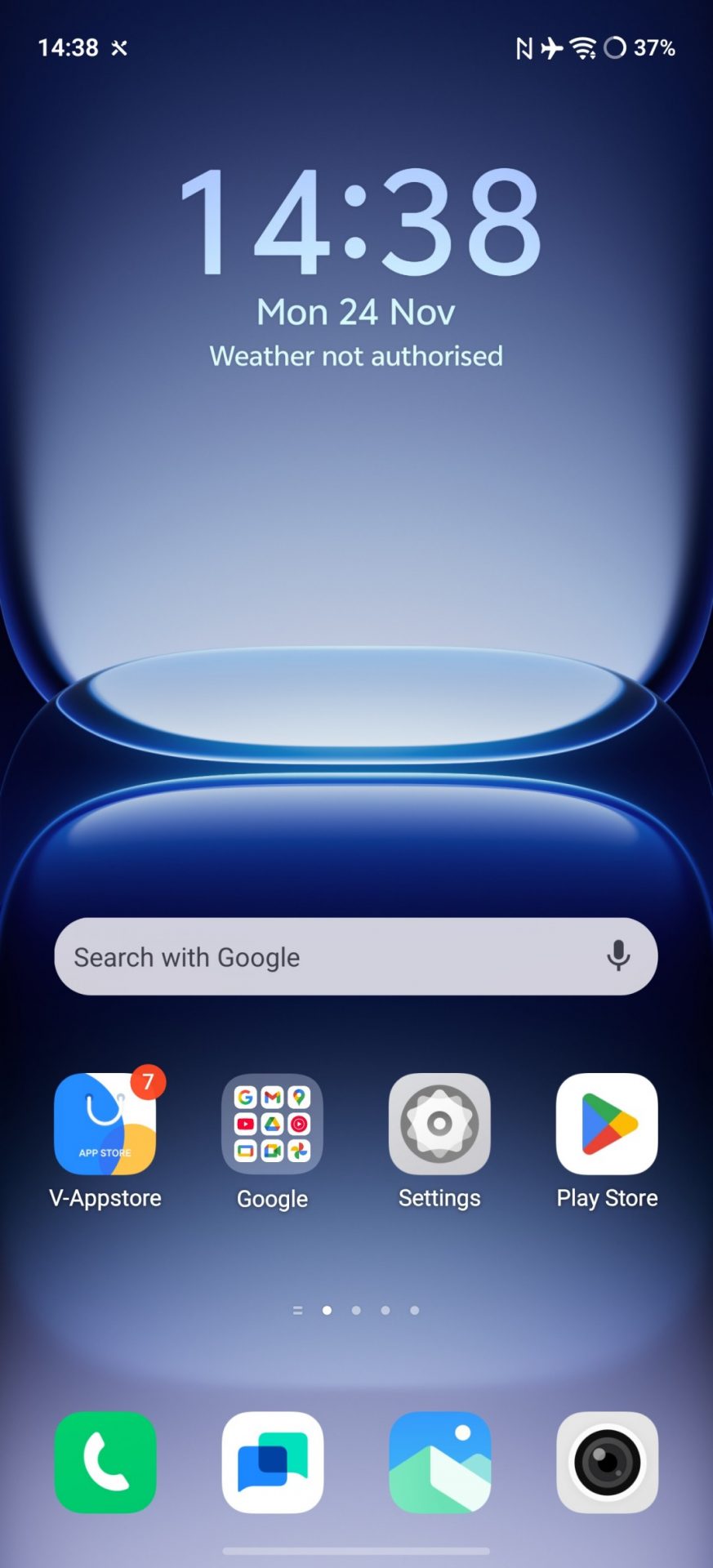The height and width of the screenshot is (1568, 713).
Task: Open the Messages app
Action: pyautogui.click(x=272, y=1462)
